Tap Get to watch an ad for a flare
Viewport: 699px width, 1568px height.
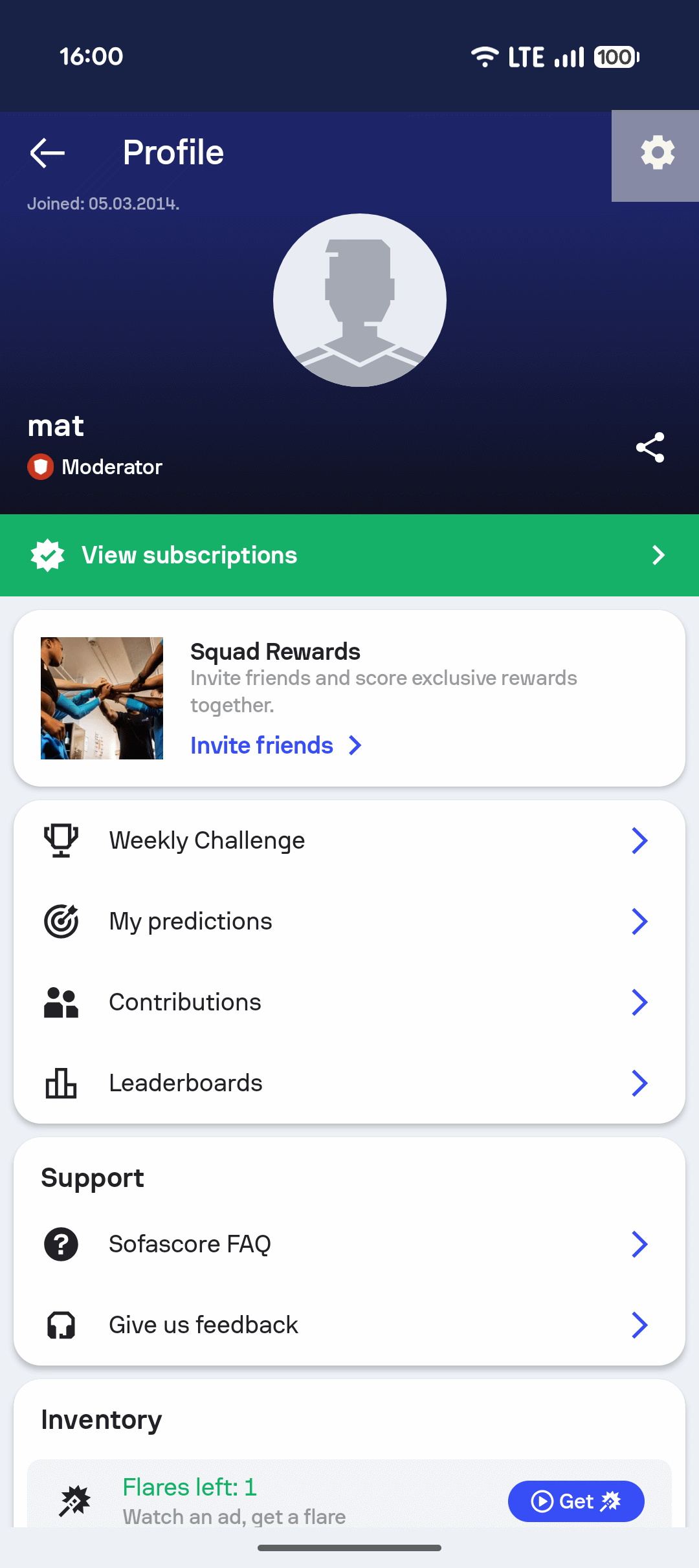point(575,1501)
